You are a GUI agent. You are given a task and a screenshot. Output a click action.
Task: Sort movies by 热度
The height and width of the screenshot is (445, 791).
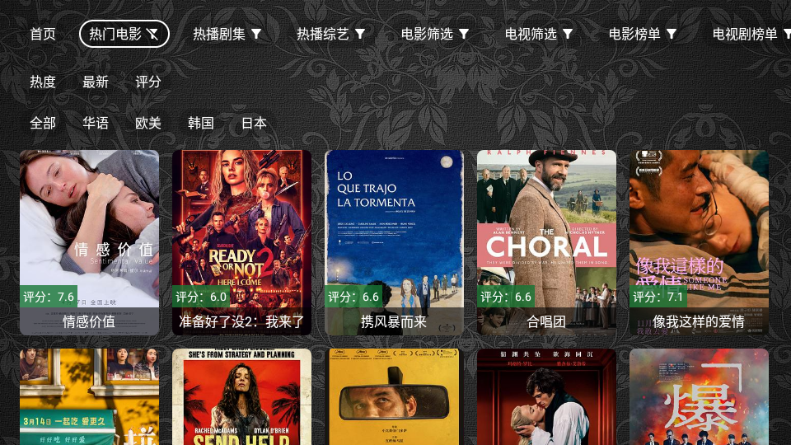[x=43, y=82]
